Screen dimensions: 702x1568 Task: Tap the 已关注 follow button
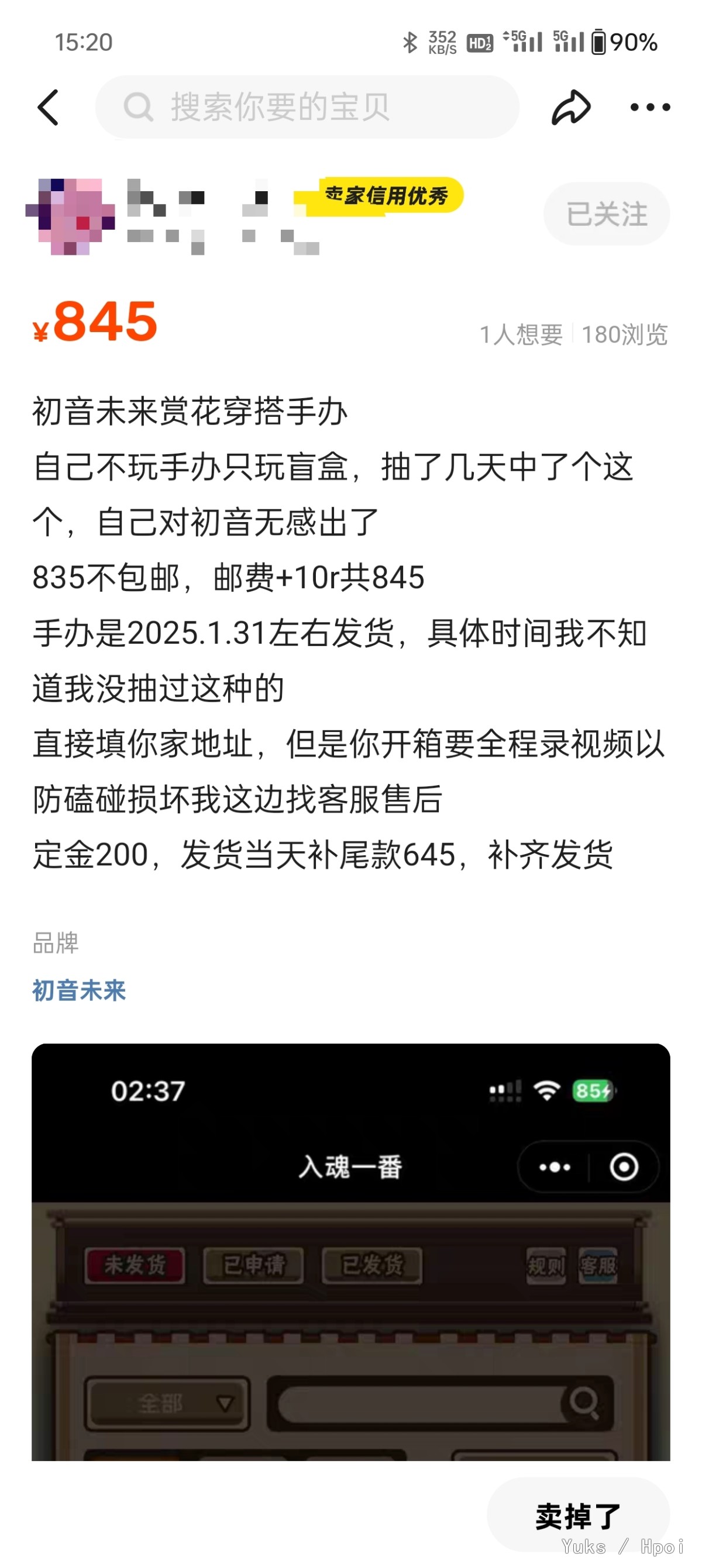coord(607,214)
